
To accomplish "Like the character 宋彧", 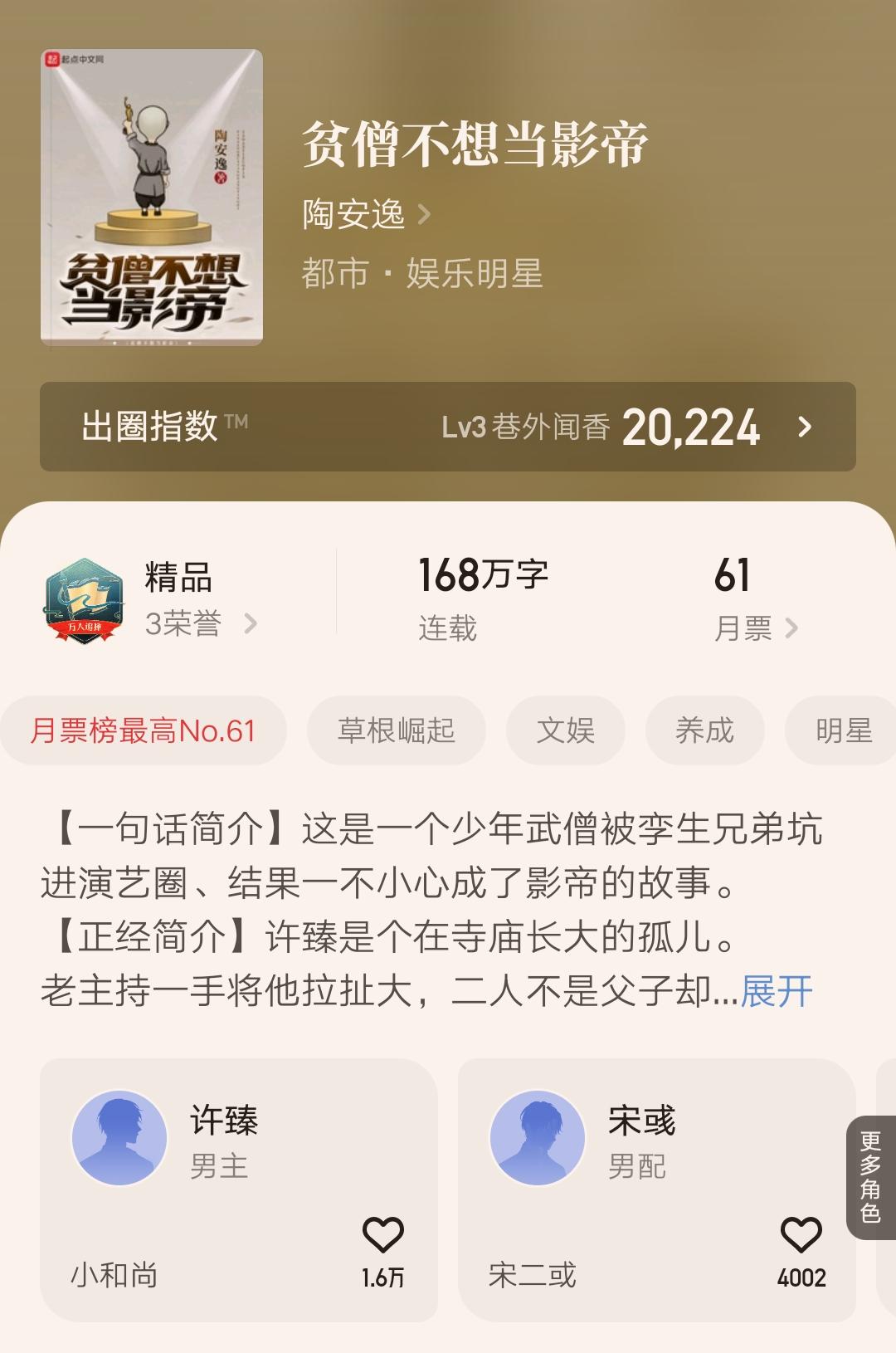I will click(801, 1236).
